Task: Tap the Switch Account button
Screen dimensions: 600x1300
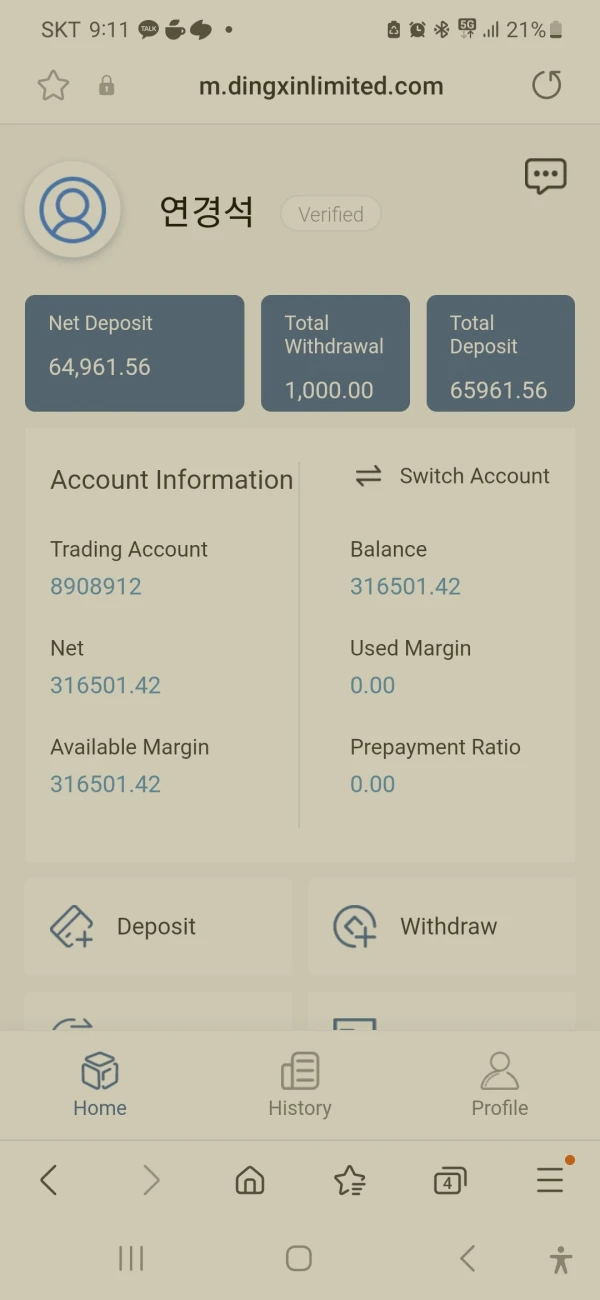Action: click(x=452, y=476)
